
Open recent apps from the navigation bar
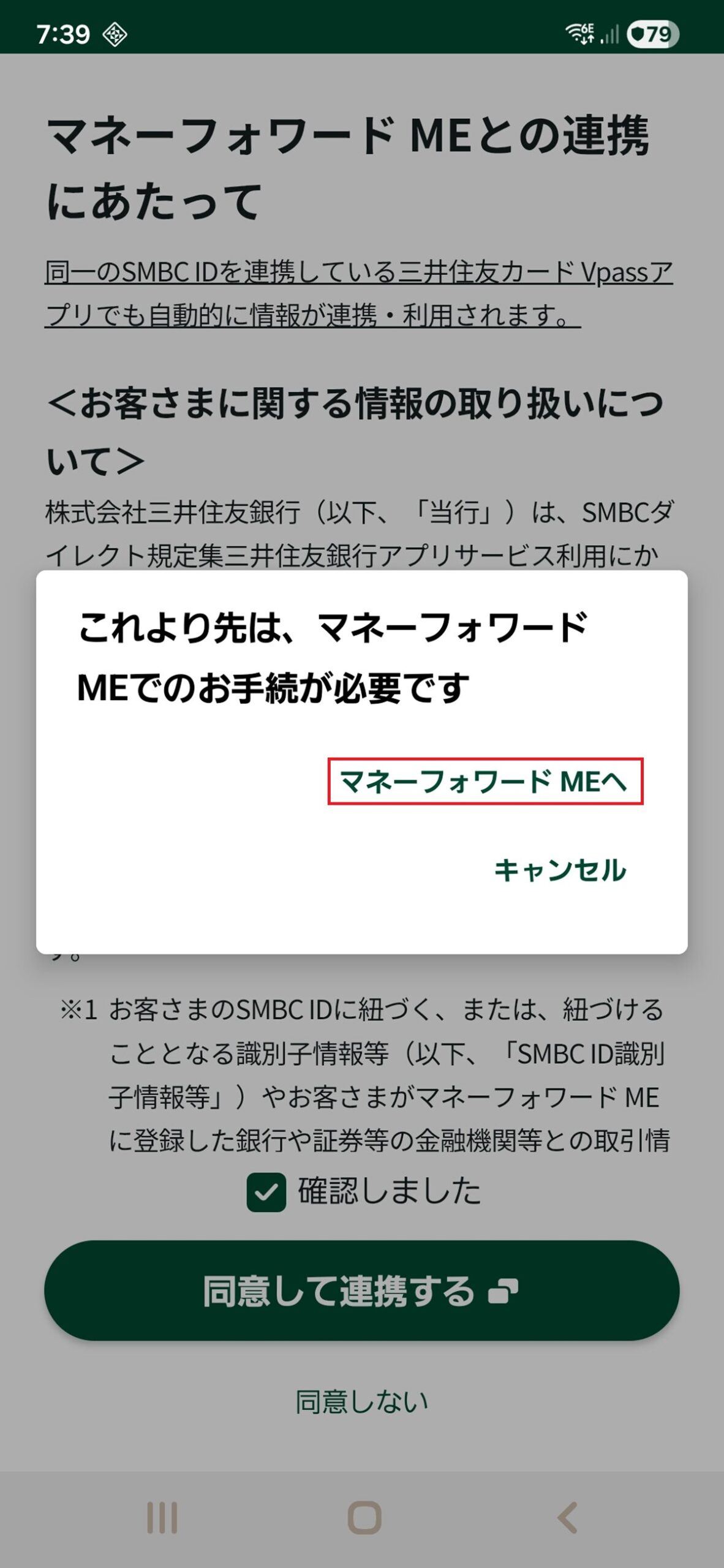162,1518
